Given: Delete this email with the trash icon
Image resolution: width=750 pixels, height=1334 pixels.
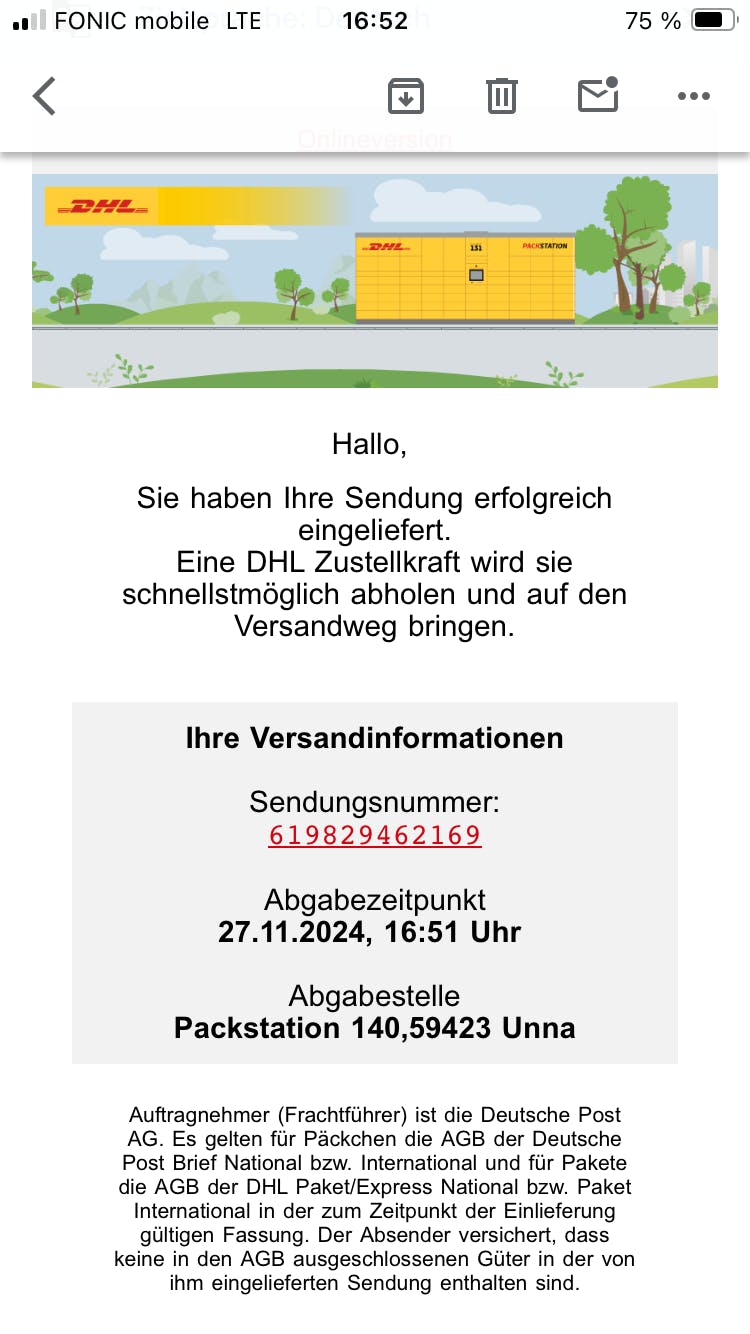Looking at the screenshot, I should click(x=502, y=96).
